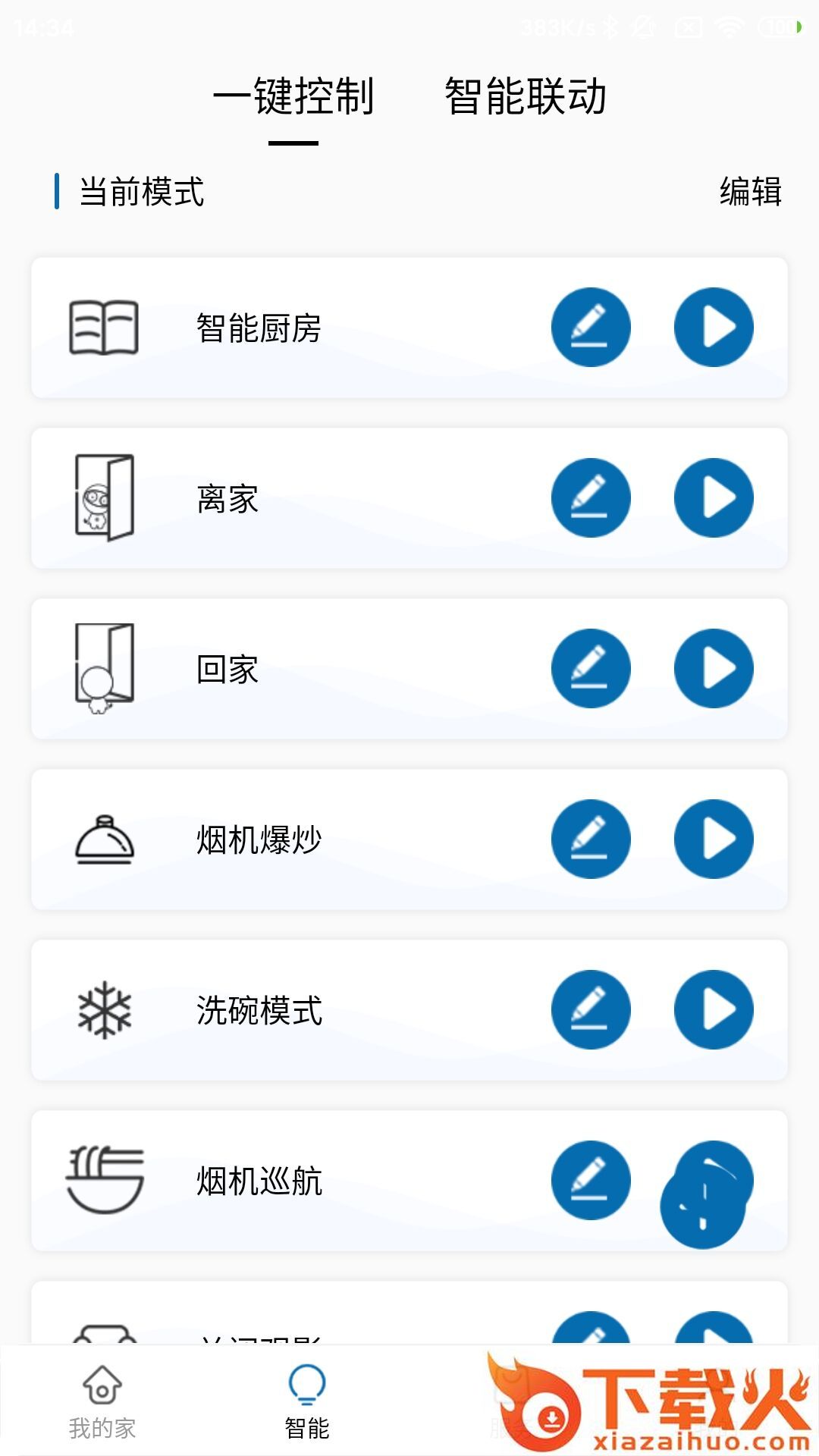Select the 一键控制 tab
Image resolution: width=819 pixels, height=1456 pixels.
[x=293, y=97]
